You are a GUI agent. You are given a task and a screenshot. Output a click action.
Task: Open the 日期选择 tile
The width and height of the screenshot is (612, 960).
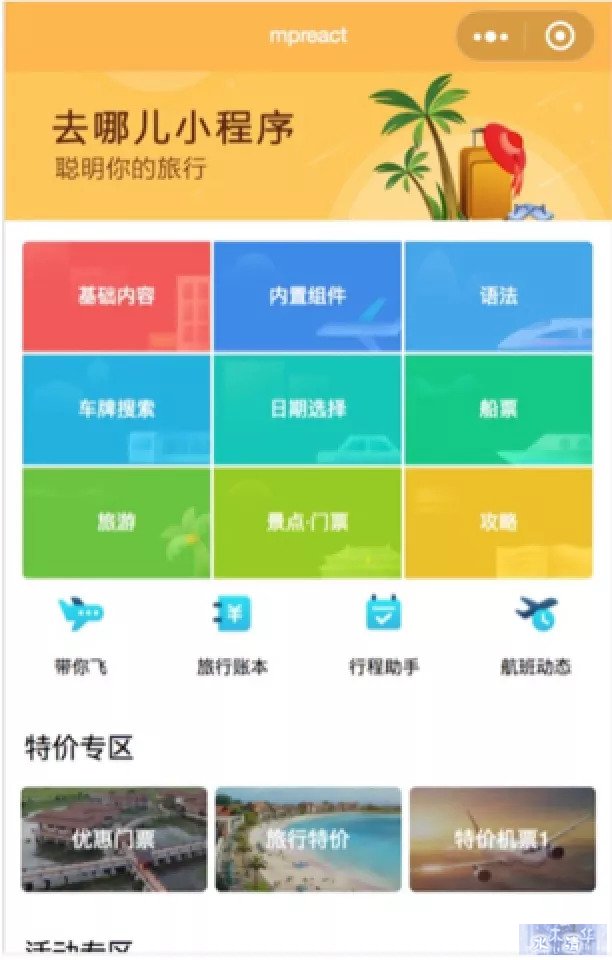click(x=308, y=410)
